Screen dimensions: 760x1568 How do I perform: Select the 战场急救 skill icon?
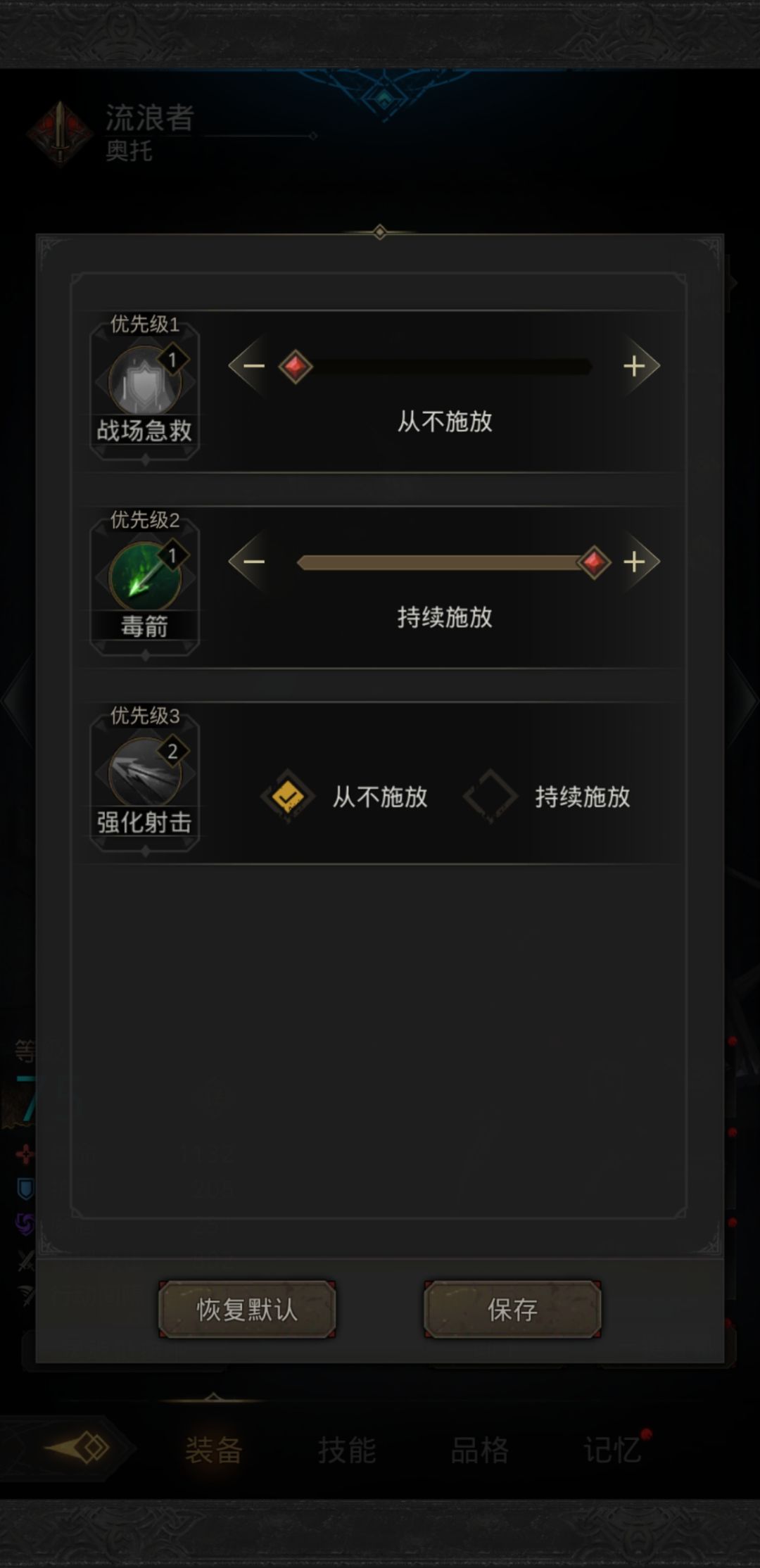pyautogui.click(x=144, y=380)
